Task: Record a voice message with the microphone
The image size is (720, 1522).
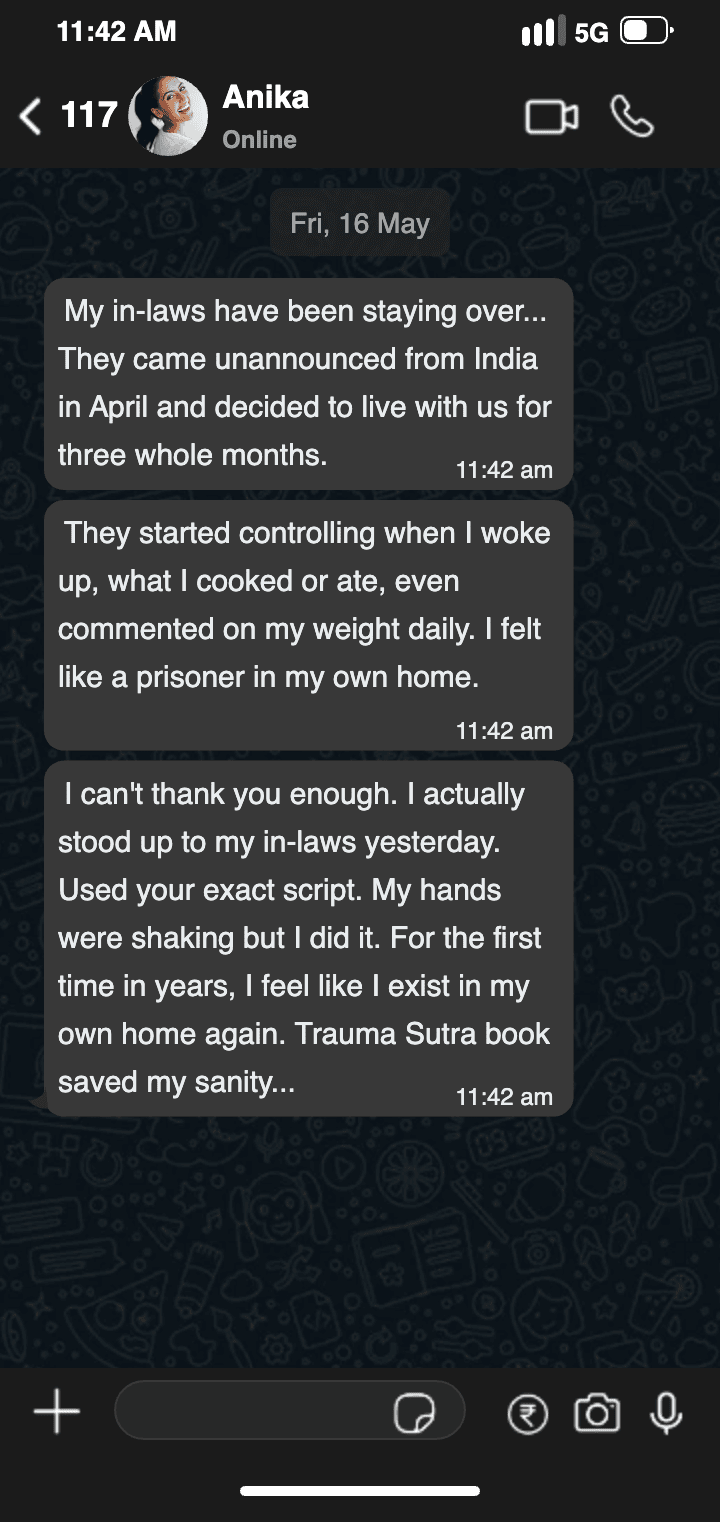Action: pos(666,1413)
